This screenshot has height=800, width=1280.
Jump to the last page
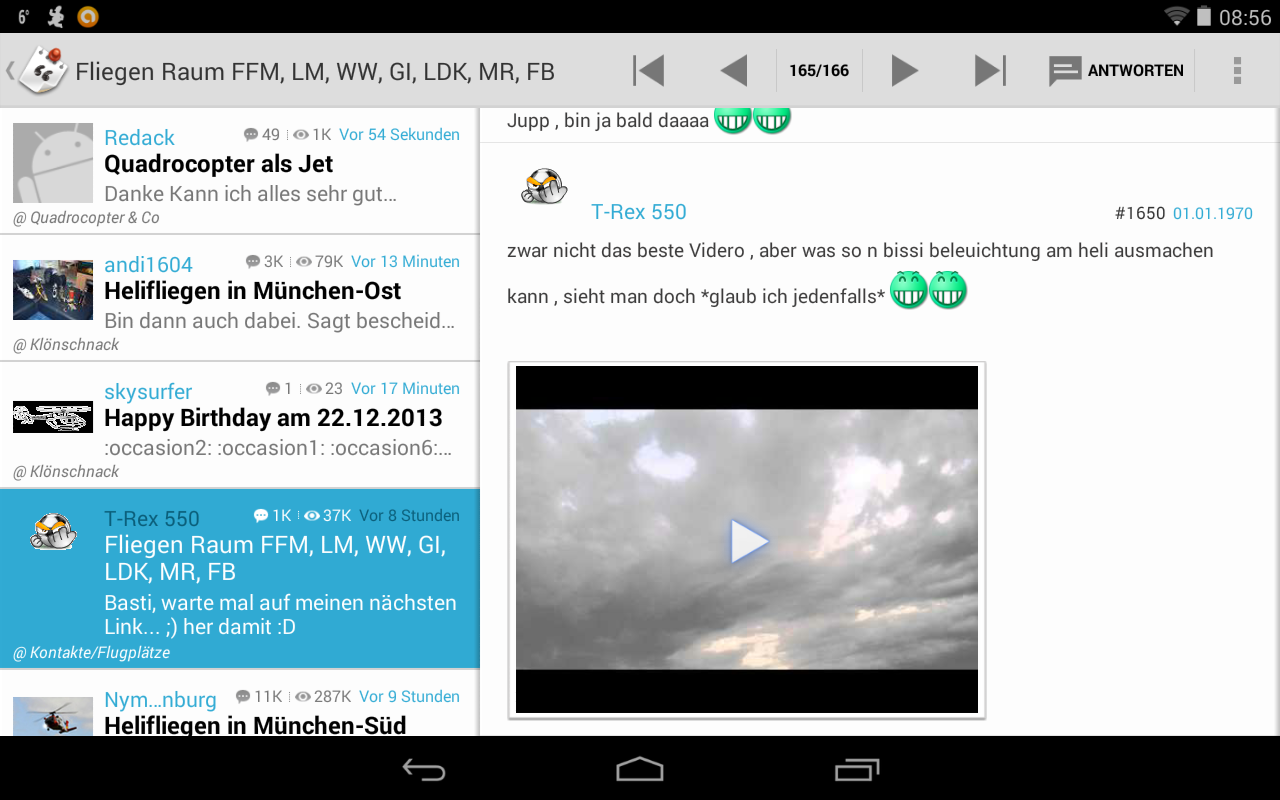[990, 70]
